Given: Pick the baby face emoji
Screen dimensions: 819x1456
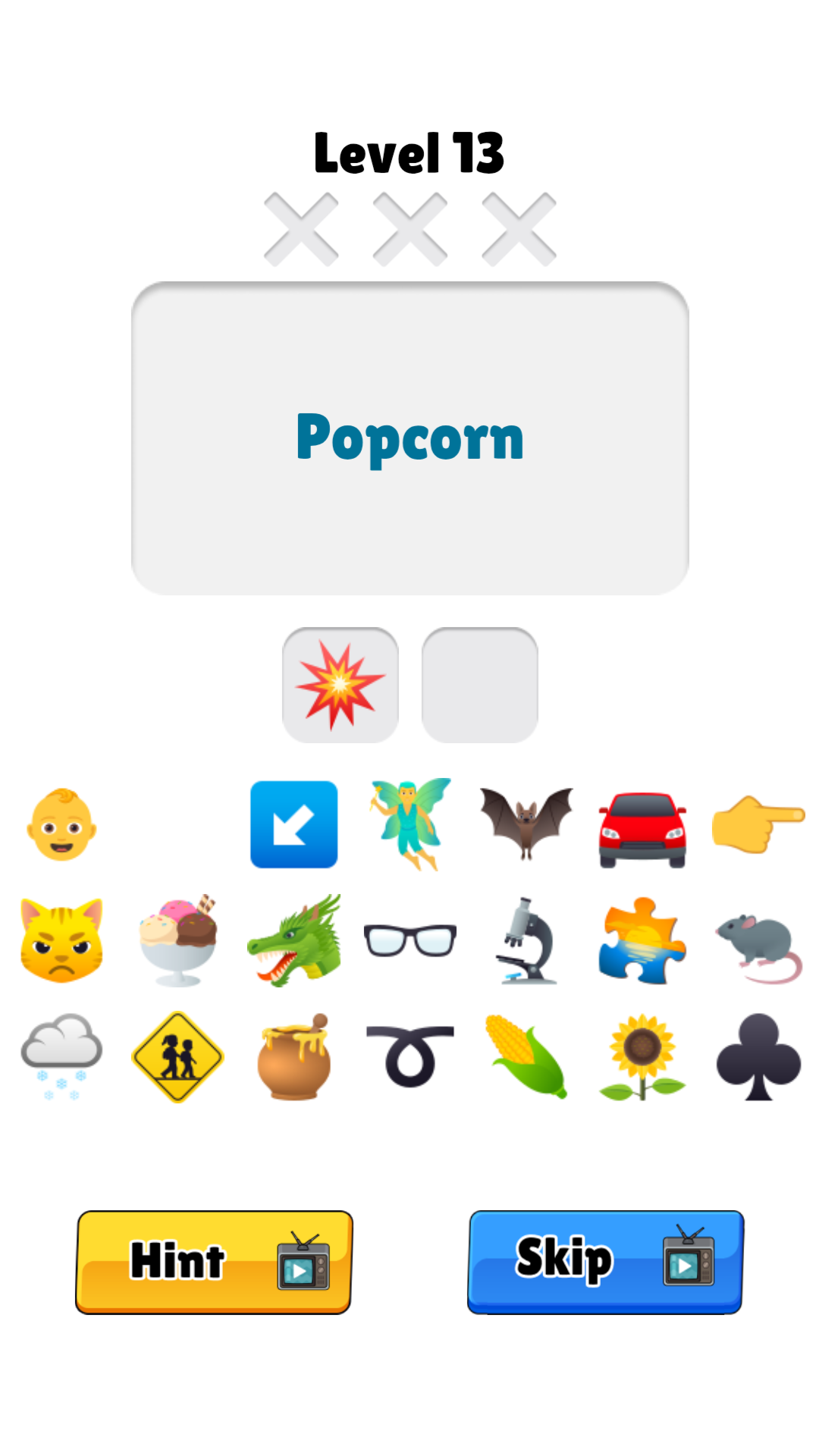Looking at the screenshot, I should [61, 824].
